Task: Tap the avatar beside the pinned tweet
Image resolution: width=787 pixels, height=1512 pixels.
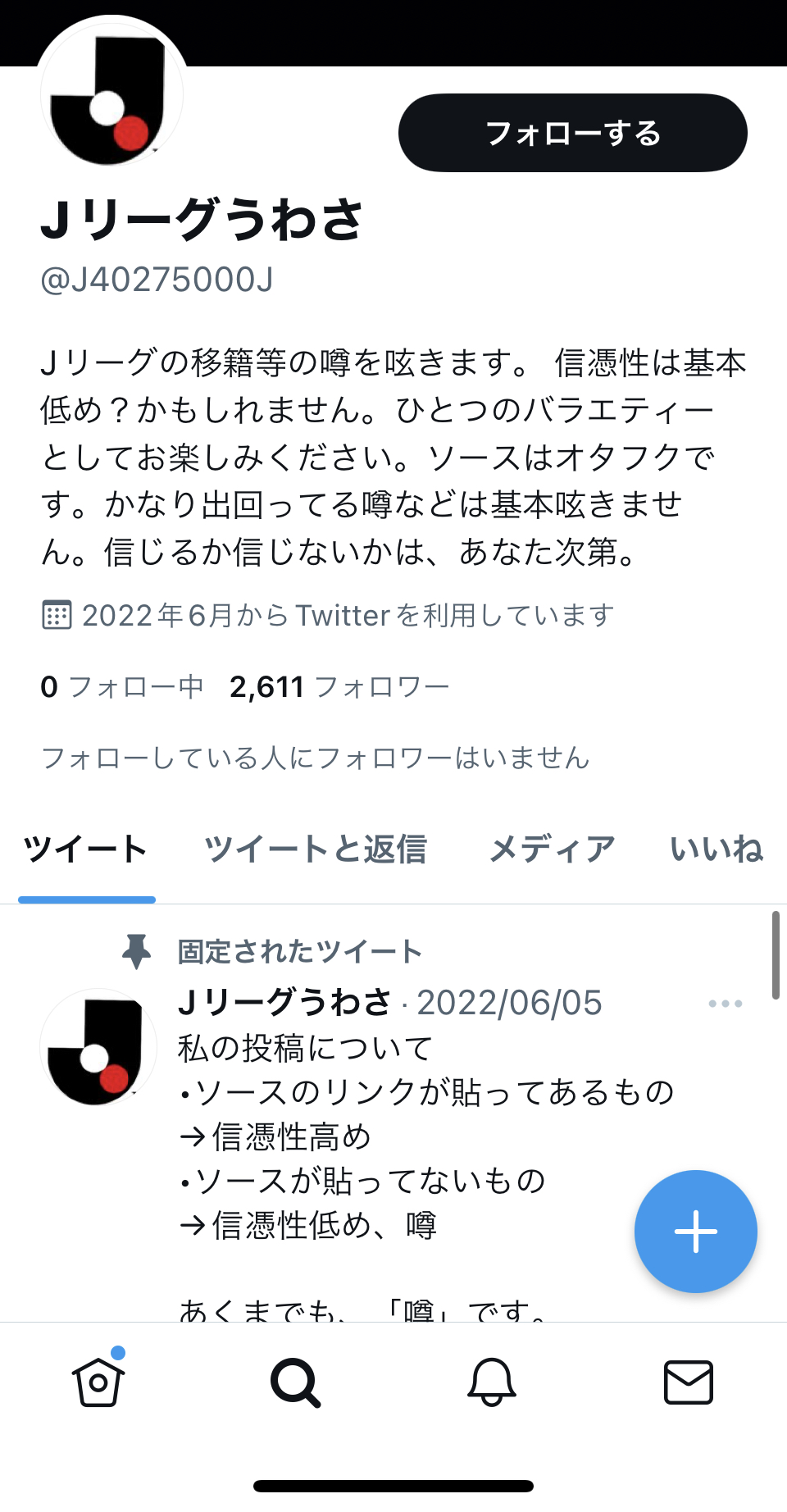Action: [x=98, y=1047]
